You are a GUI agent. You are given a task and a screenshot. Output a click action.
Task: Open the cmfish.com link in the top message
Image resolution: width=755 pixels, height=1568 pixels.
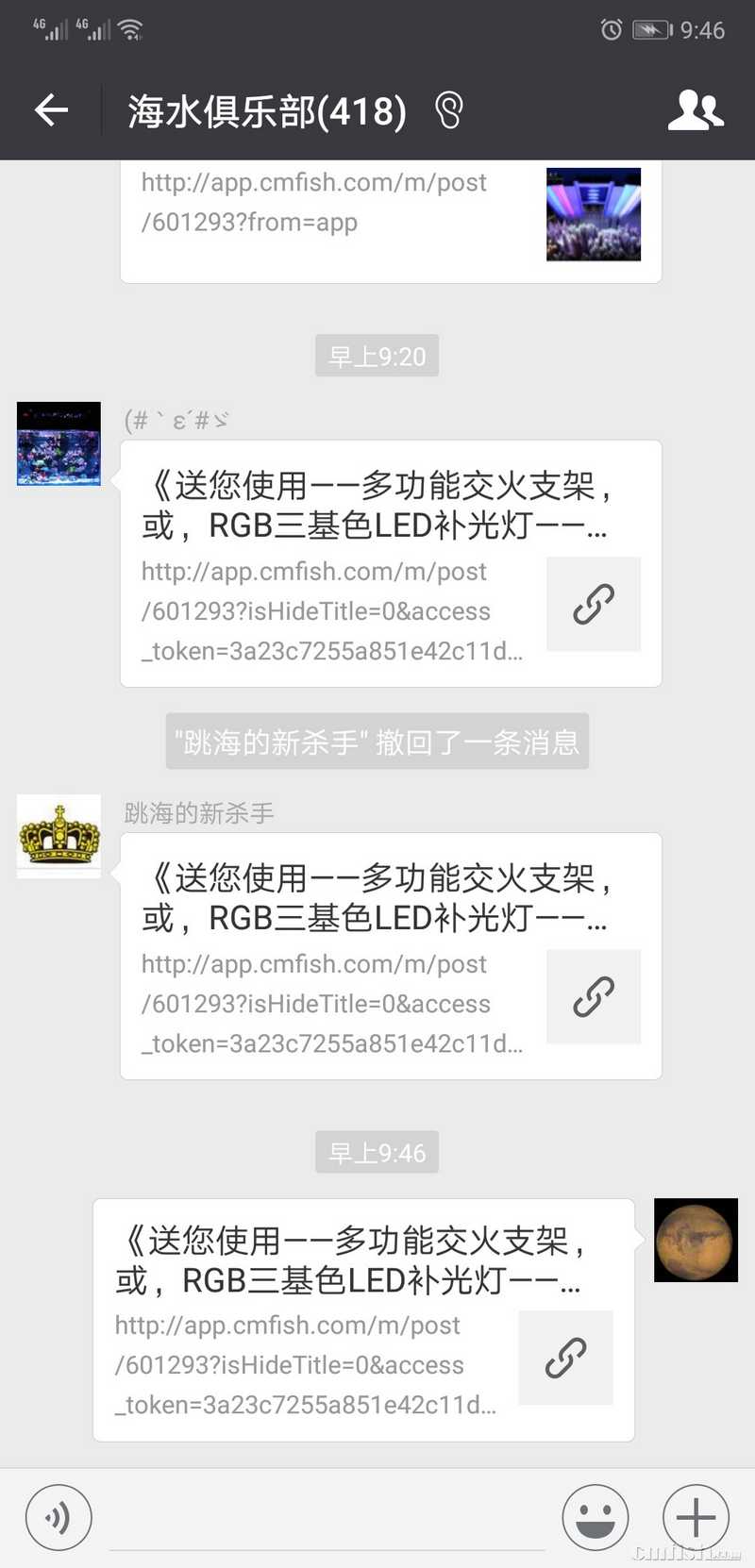tap(312, 202)
